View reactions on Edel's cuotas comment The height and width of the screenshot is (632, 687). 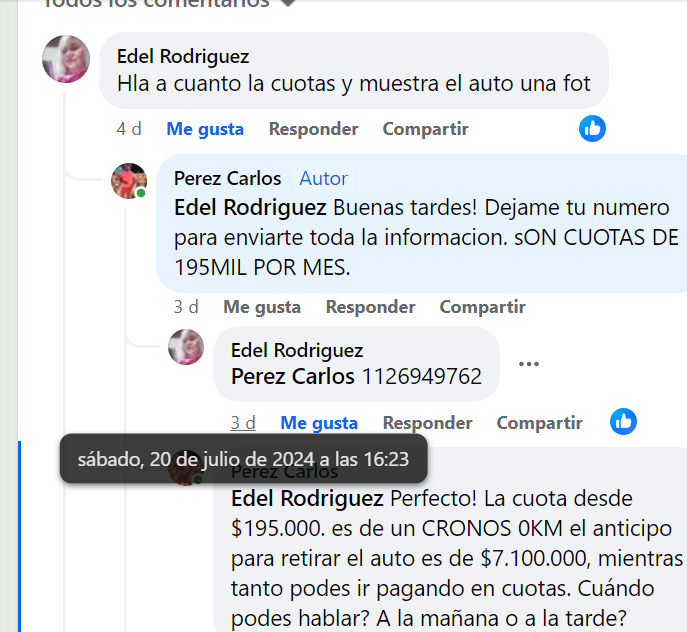592,128
